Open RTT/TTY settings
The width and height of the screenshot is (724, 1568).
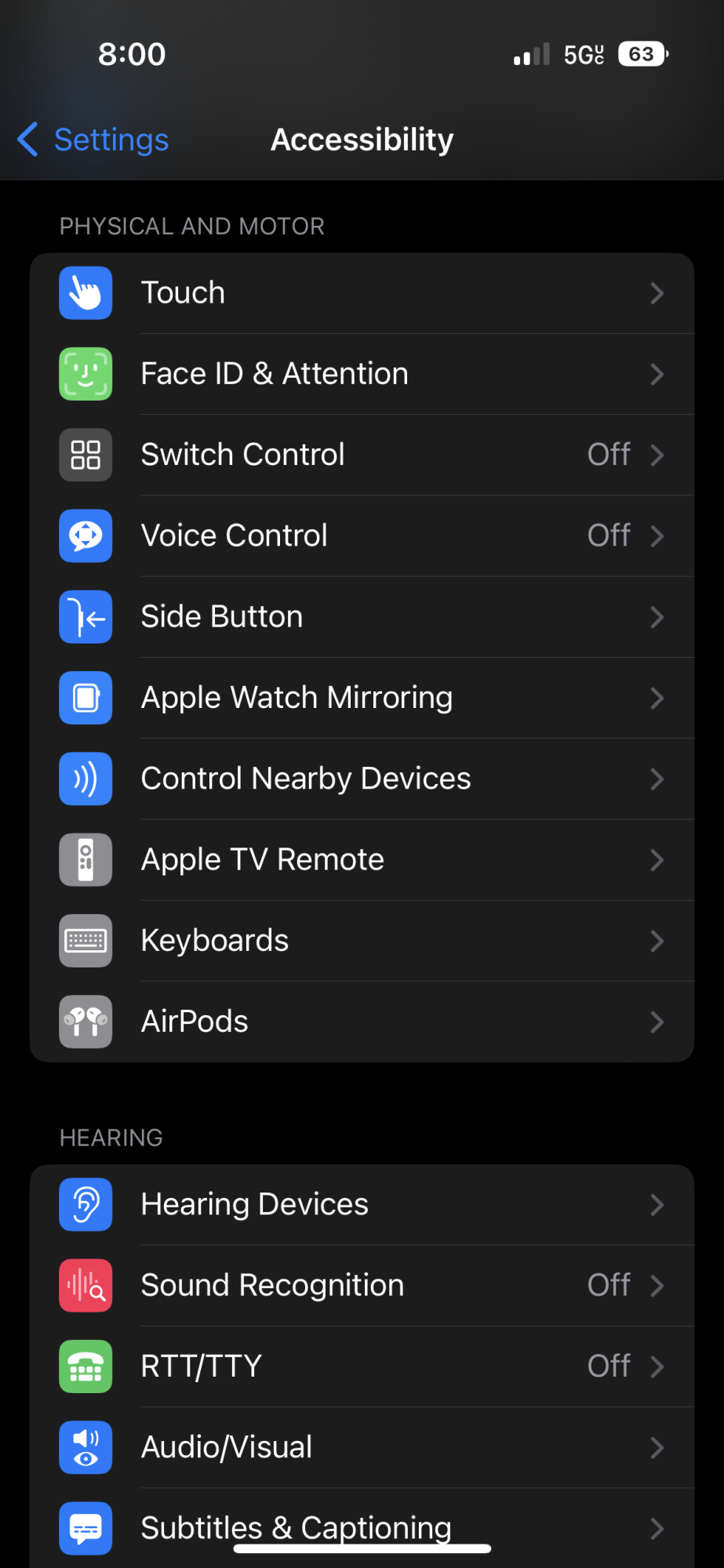(361, 1367)
